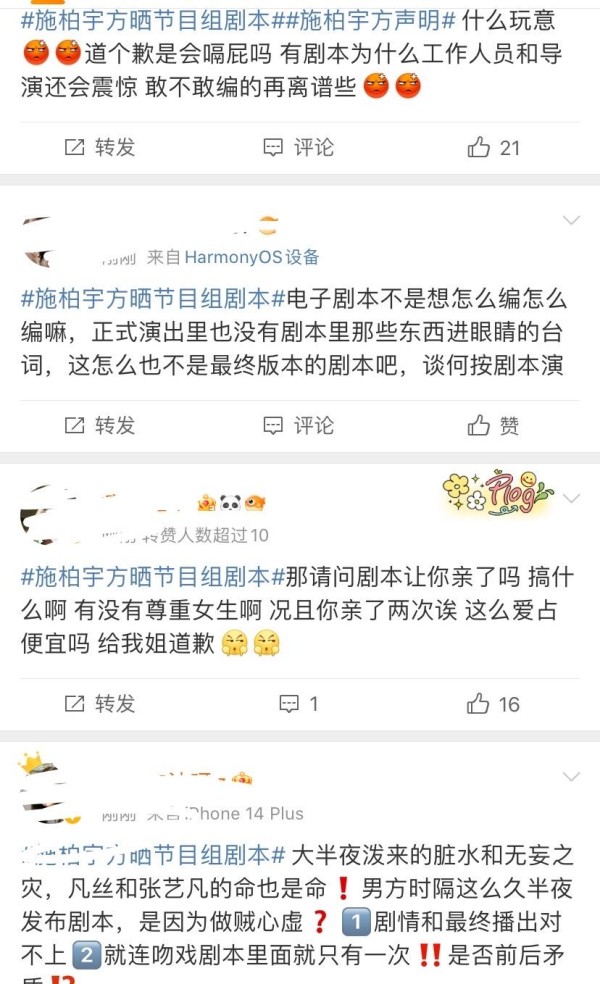Tap 赞 under the 电子剧本 post
Viewport: 600px width, 984px height.
click(494, 426)
